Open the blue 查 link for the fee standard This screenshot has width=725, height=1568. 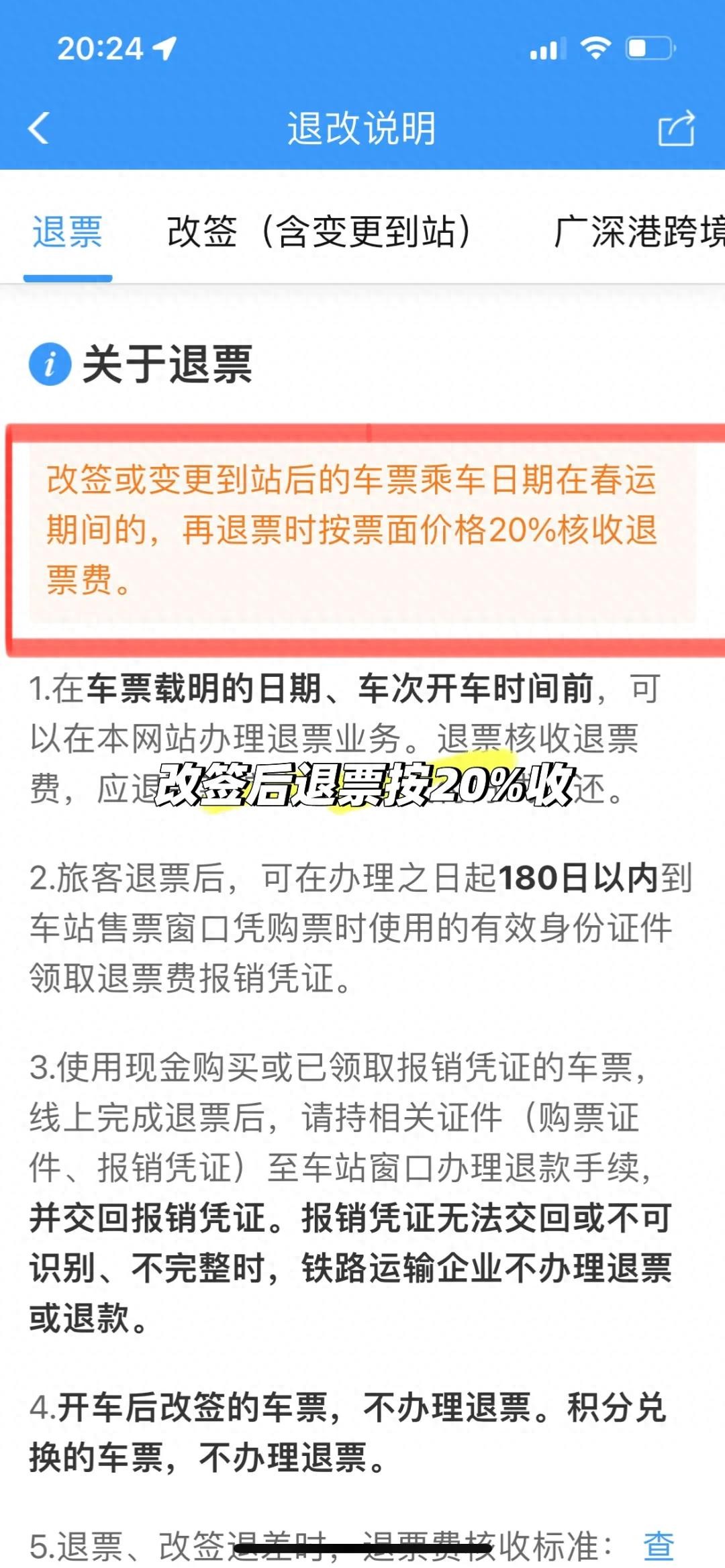(659, 1545)
